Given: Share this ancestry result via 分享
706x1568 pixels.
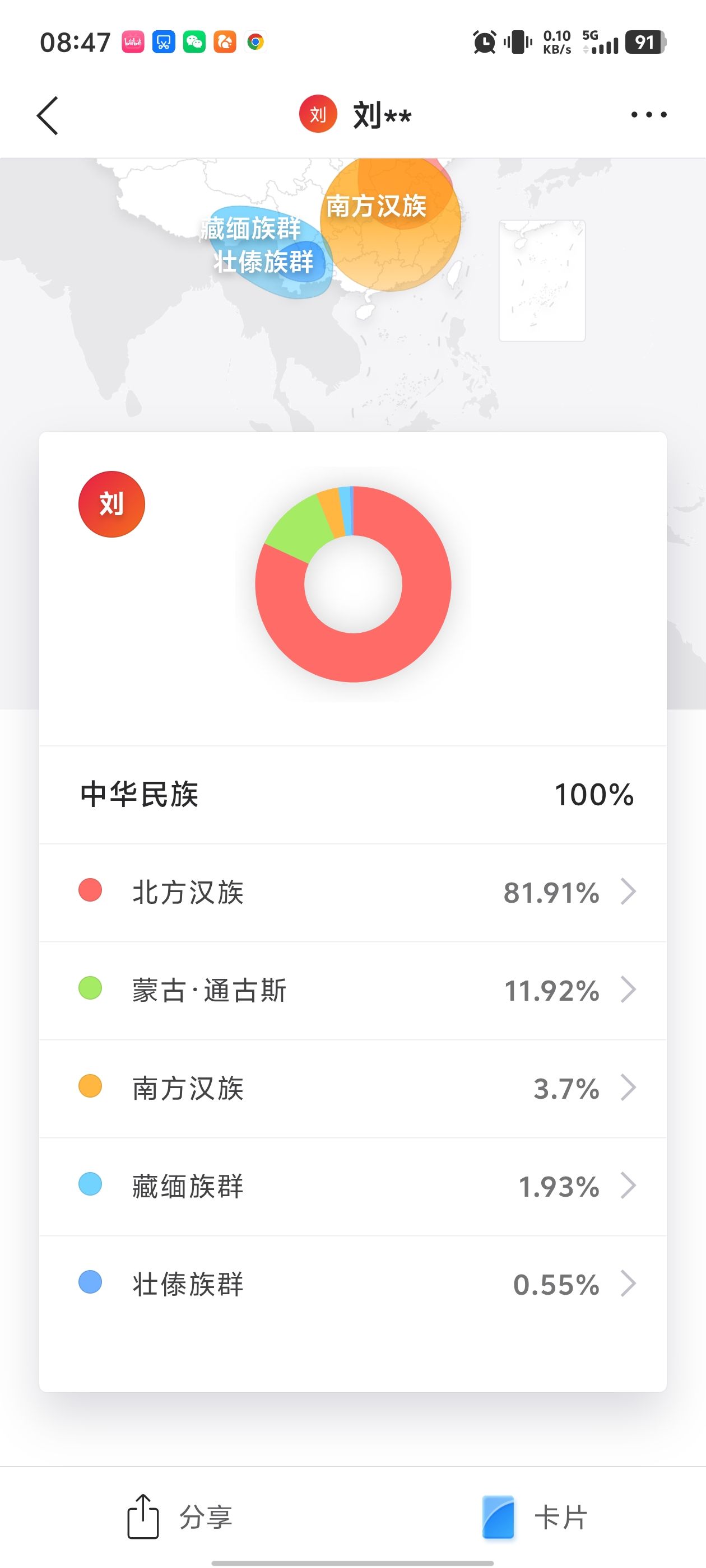Looking at the screenshot, I should click(x=180, y=1517).
